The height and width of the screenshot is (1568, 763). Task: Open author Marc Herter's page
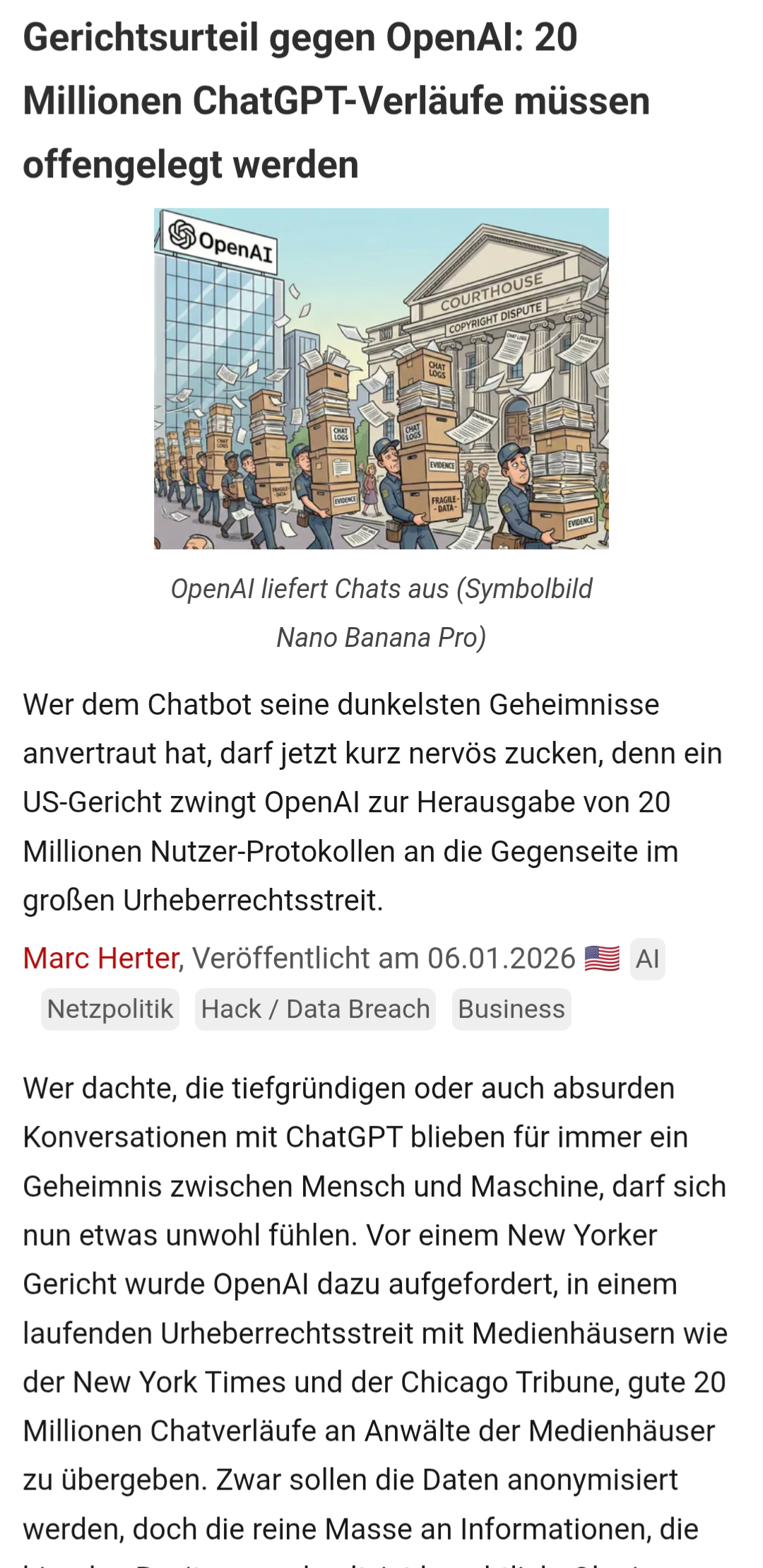(101, 959)
